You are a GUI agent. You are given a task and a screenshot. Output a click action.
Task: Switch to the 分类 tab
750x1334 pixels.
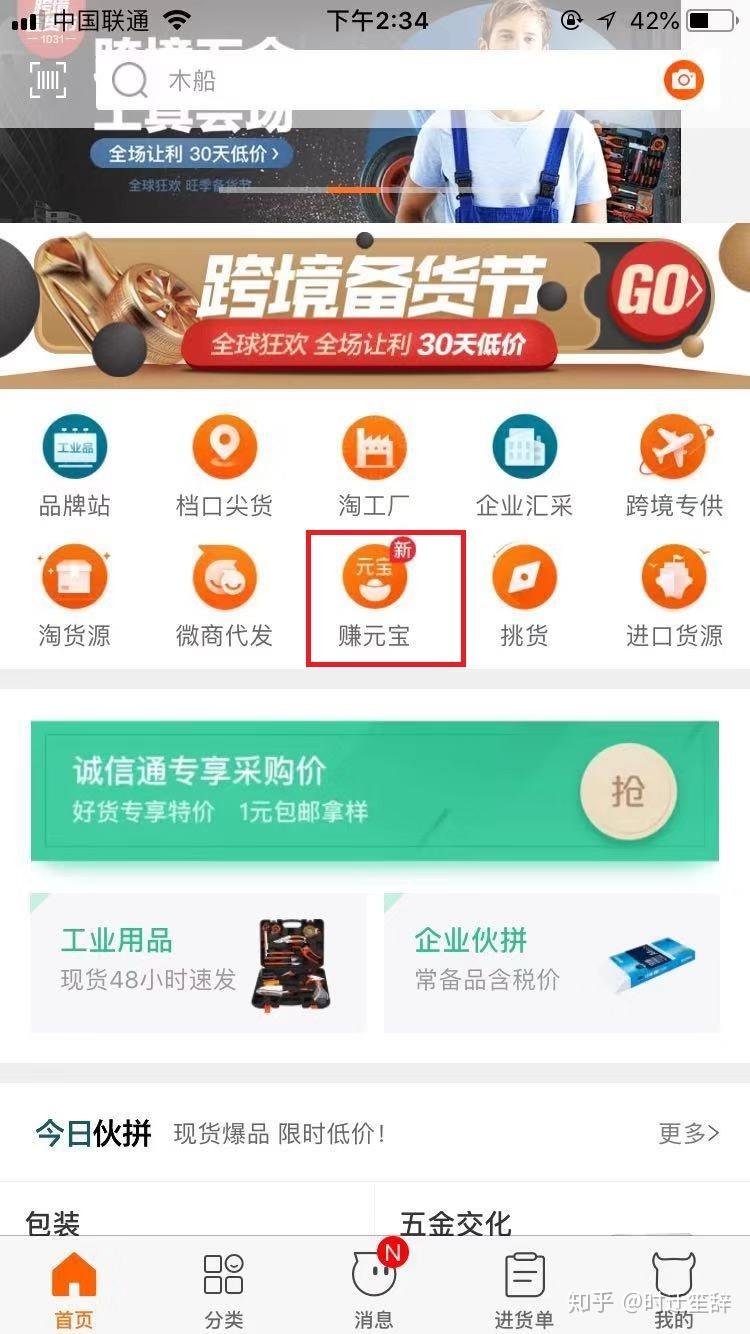[224, 1290]
